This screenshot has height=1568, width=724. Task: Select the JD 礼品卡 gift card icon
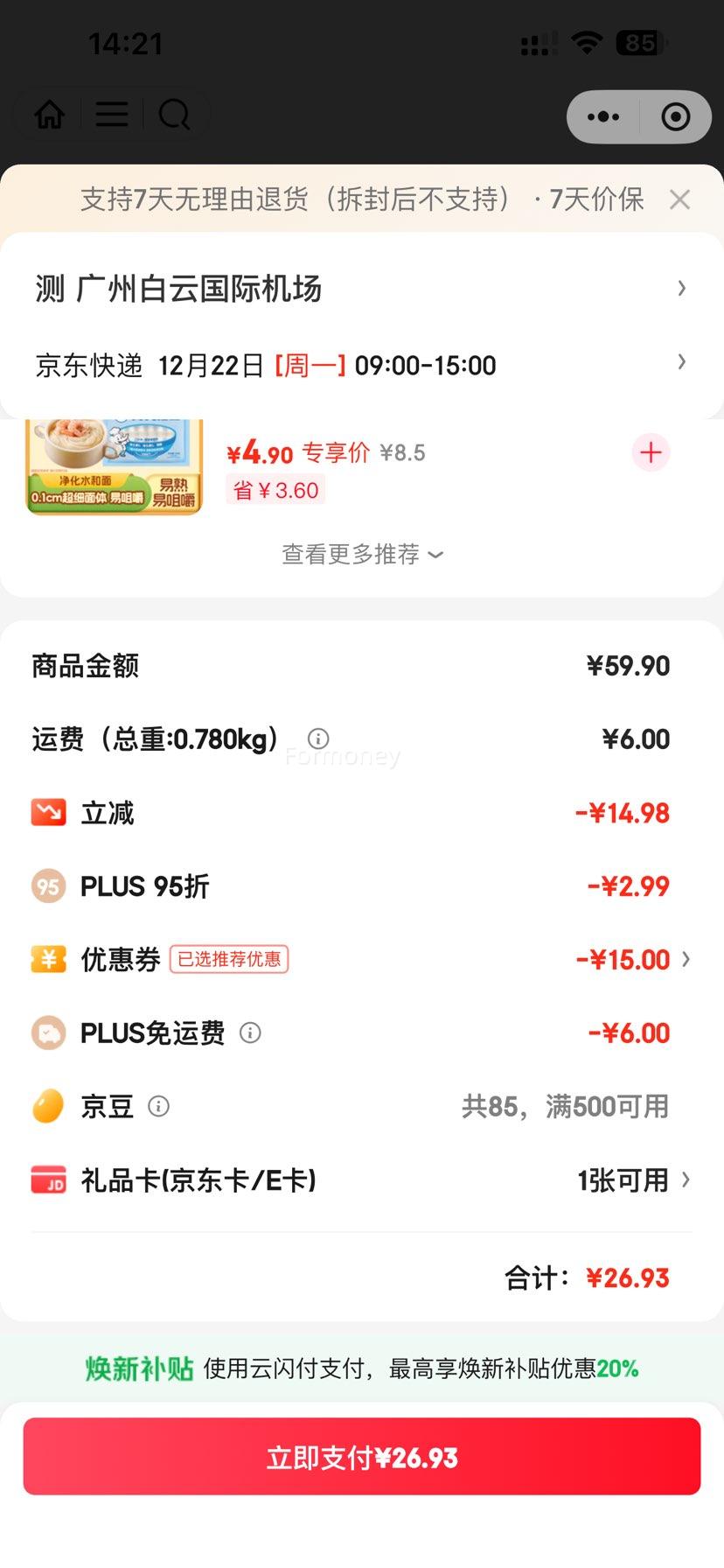pyautogui.click(x=48, y=1179)
